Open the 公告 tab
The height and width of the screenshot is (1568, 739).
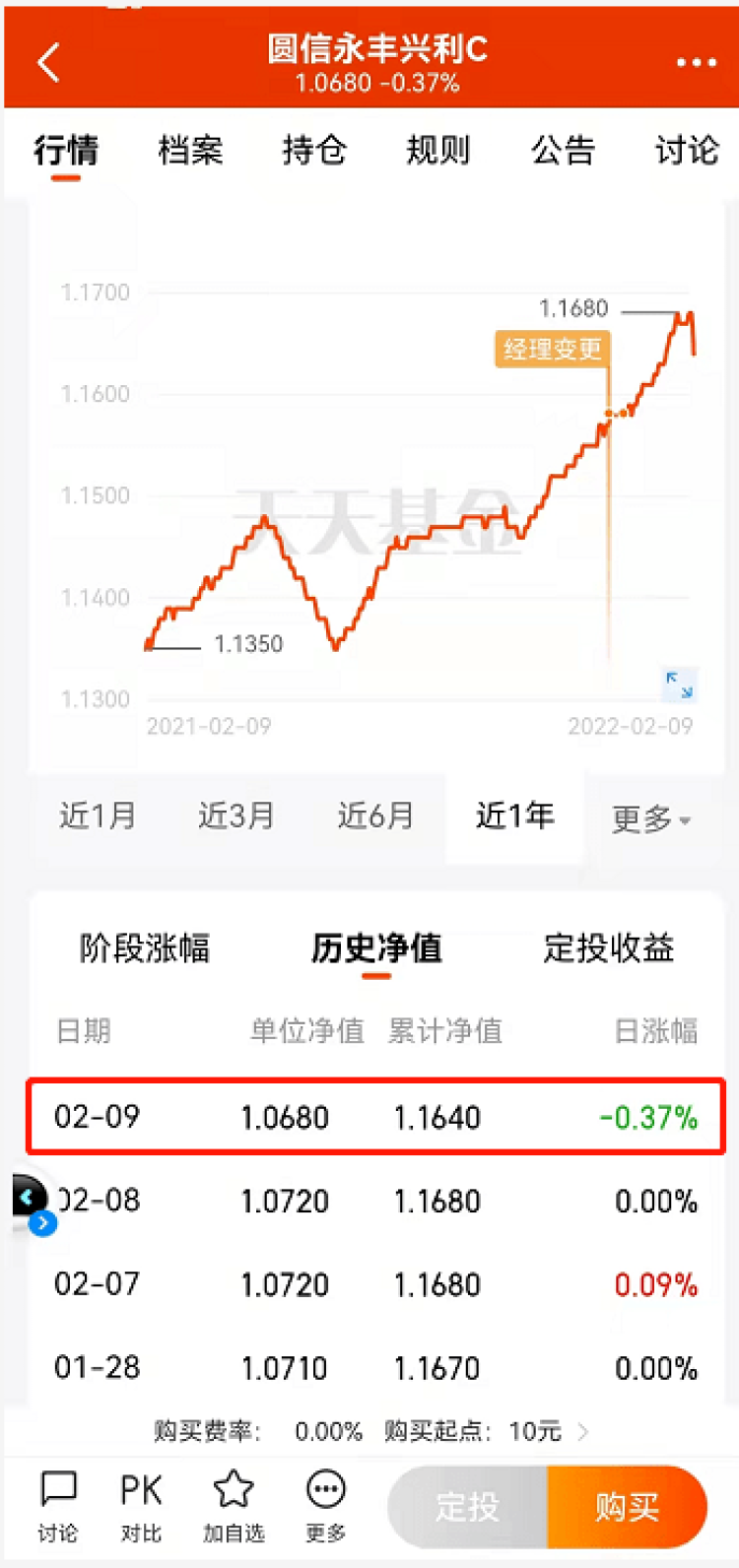[563, 151]
